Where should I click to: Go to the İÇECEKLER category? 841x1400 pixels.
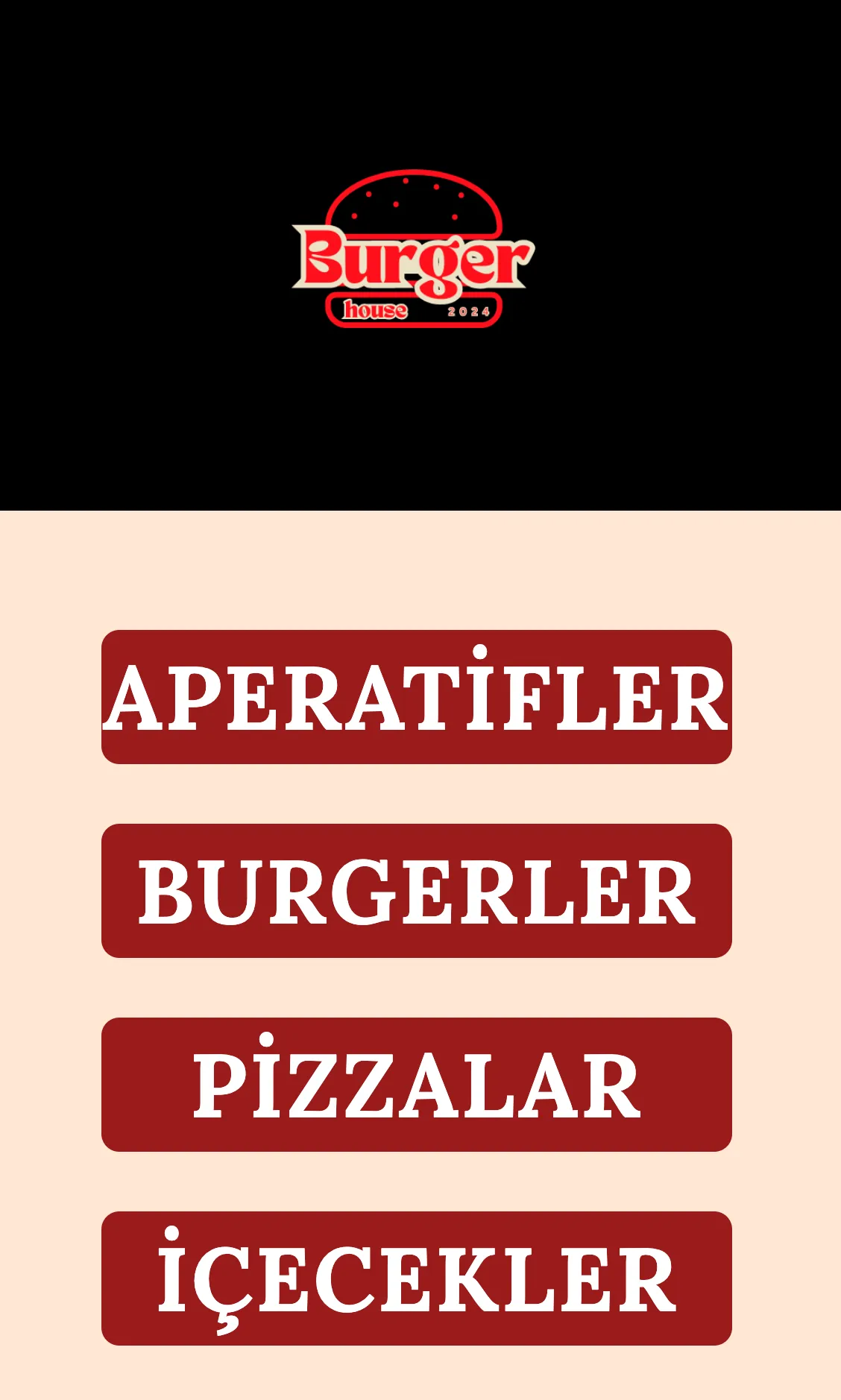pyautogui.click(x=416, y=1278)
